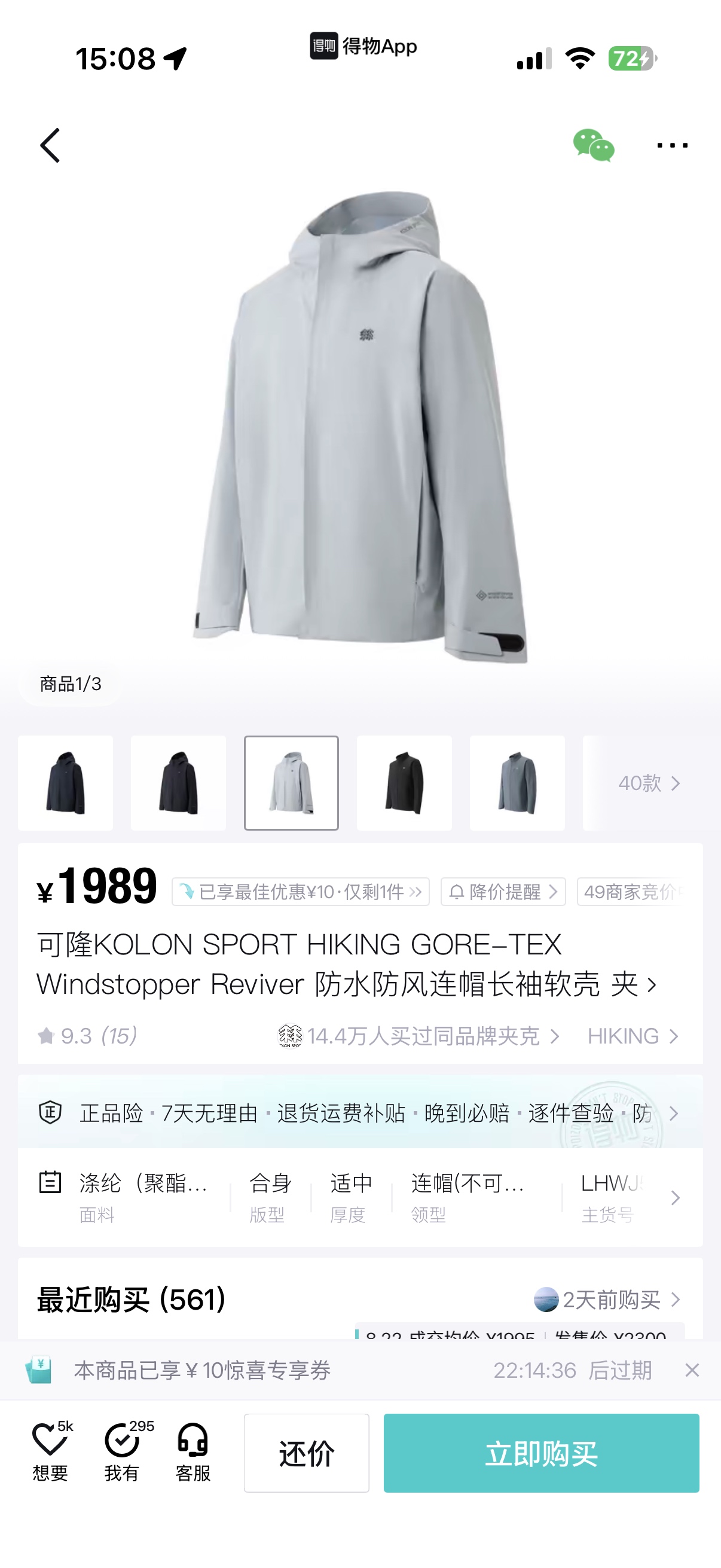Open the 49商家竞价 seller bidding chip
The width and height of the screenshot is (721, 1568).
(630, 892)
